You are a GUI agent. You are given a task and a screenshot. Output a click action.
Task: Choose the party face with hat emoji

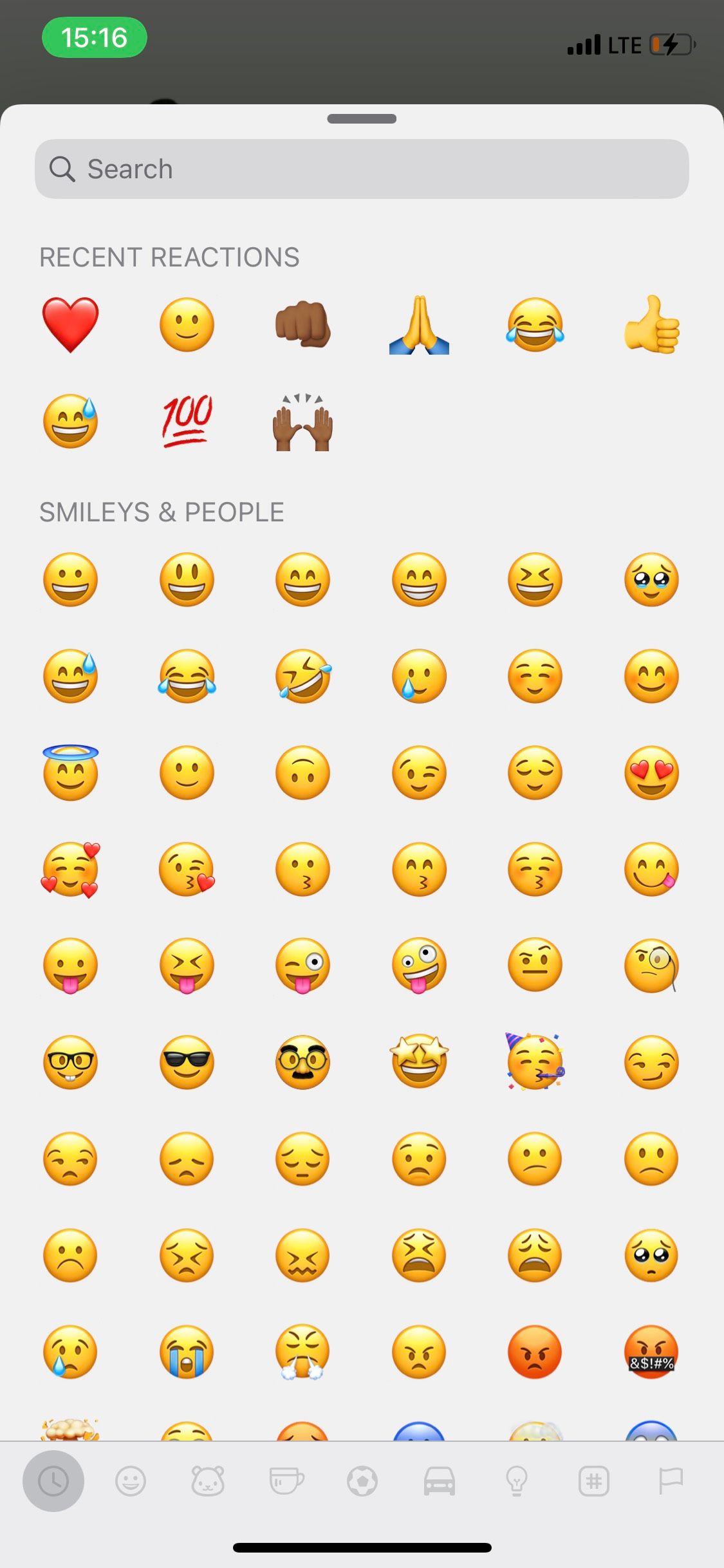535,1061
